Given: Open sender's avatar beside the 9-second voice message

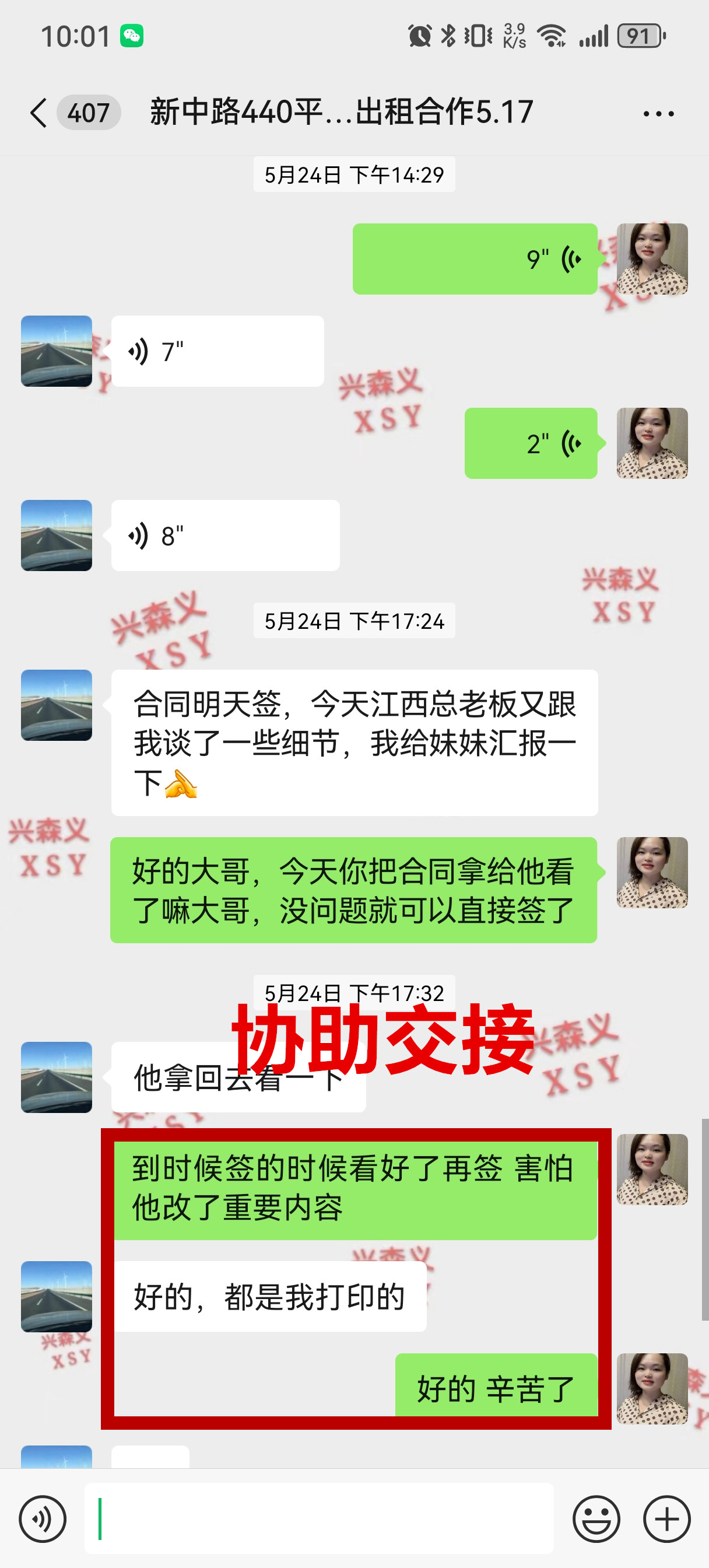Looking at the screenshot, I should 652,260.
